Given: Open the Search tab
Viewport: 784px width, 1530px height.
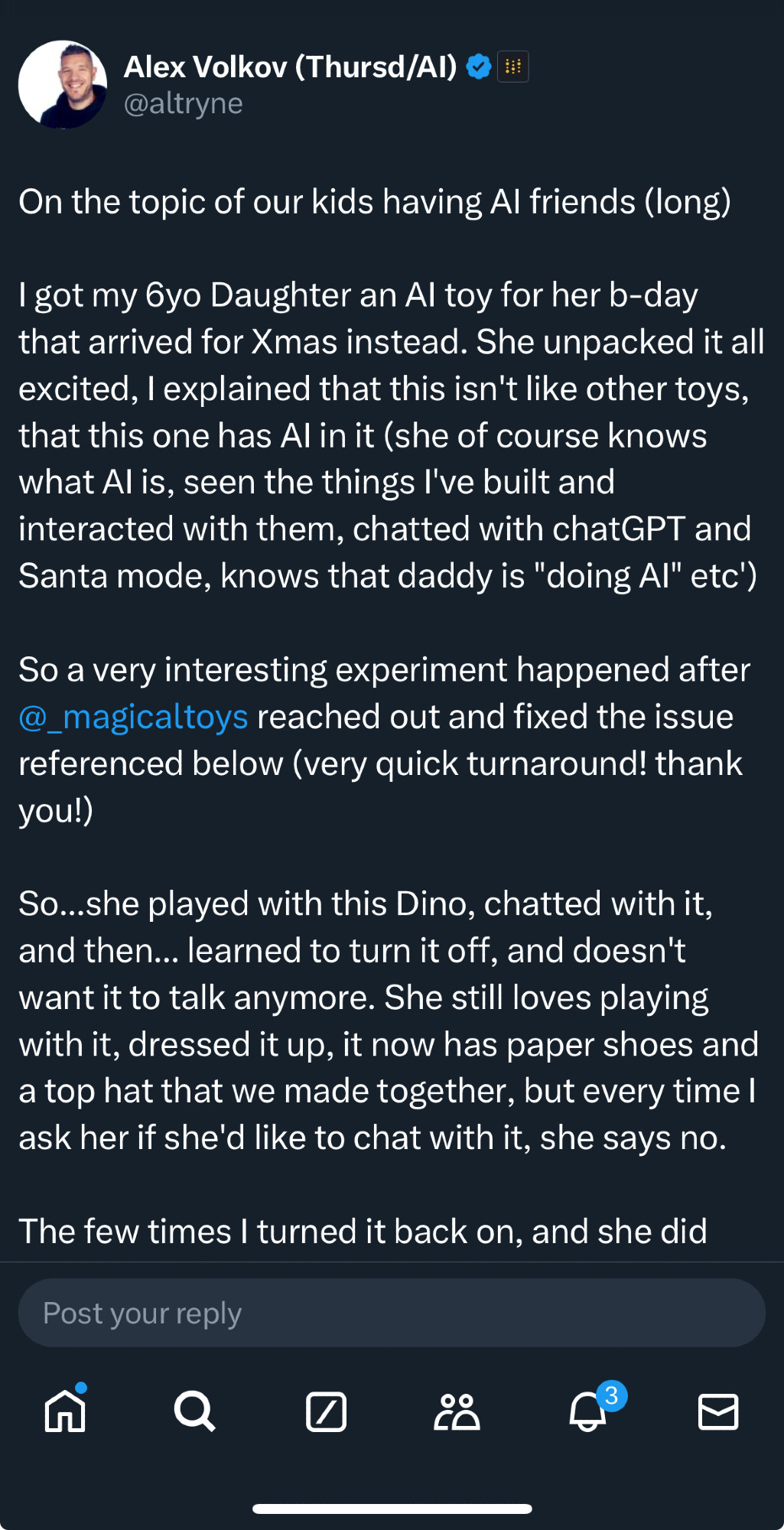Looking at the screenshot, I should [195, 1411].
